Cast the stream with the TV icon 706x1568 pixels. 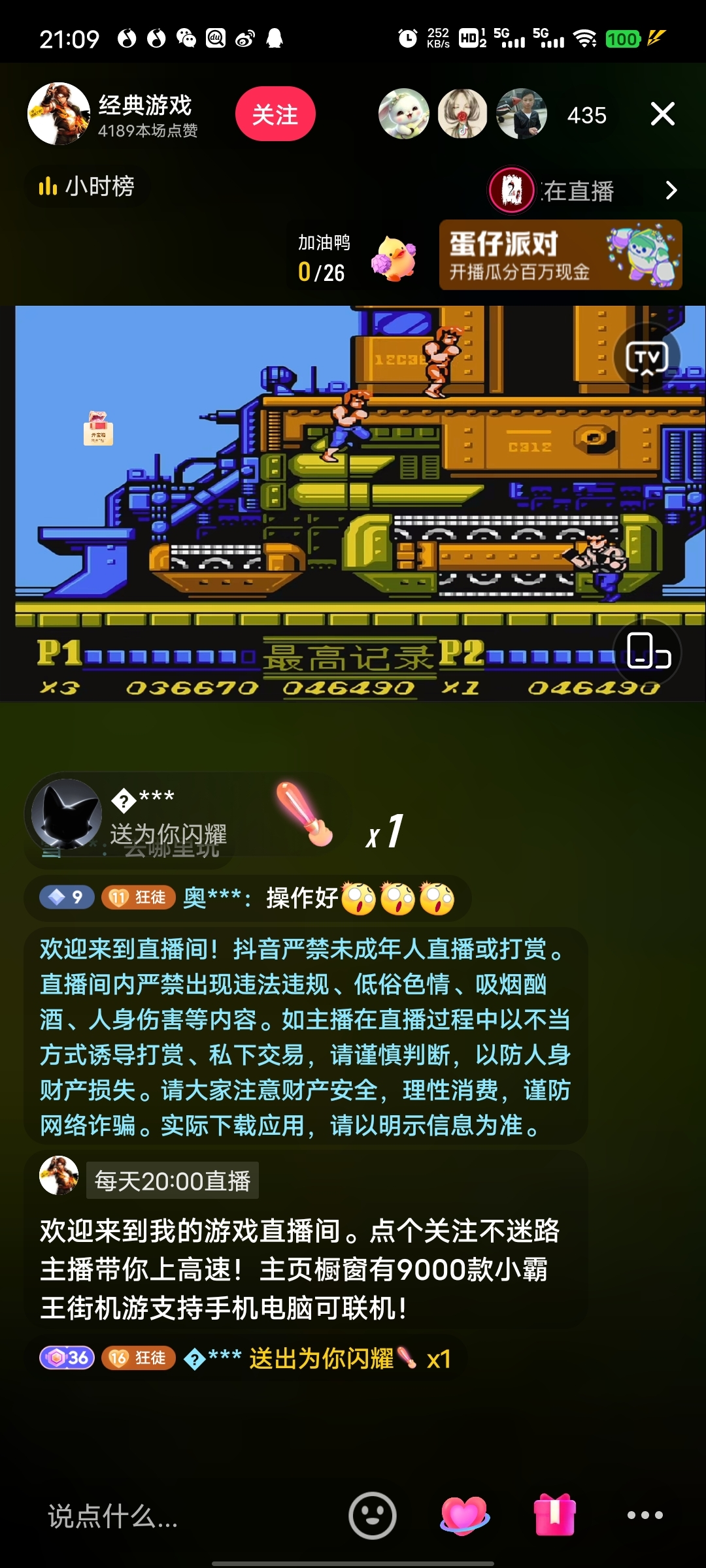click(x=647, y=357)
